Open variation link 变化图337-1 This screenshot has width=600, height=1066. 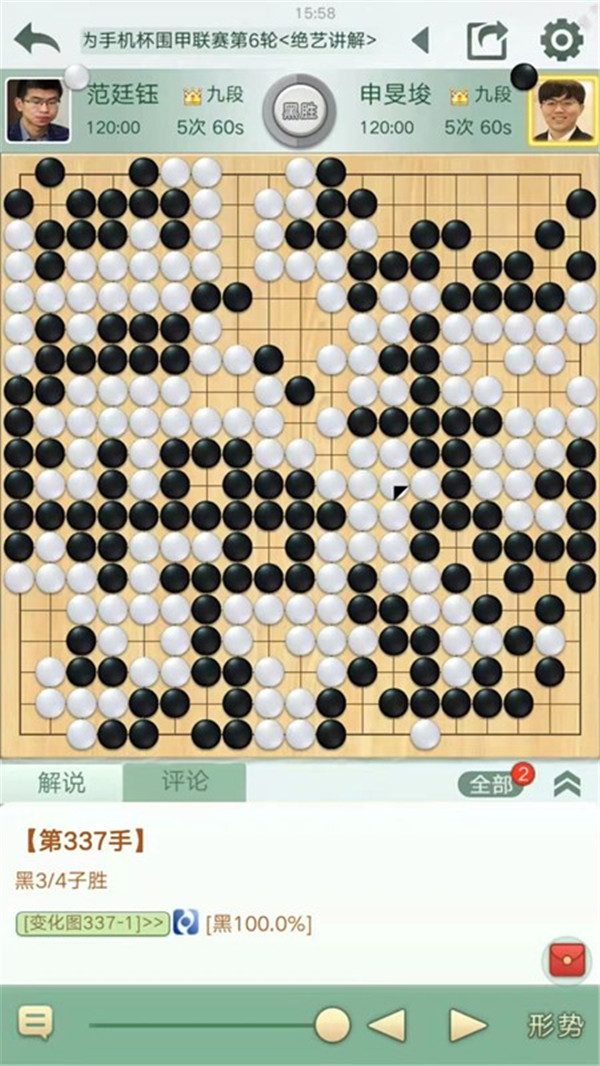(x=92, y=923)
